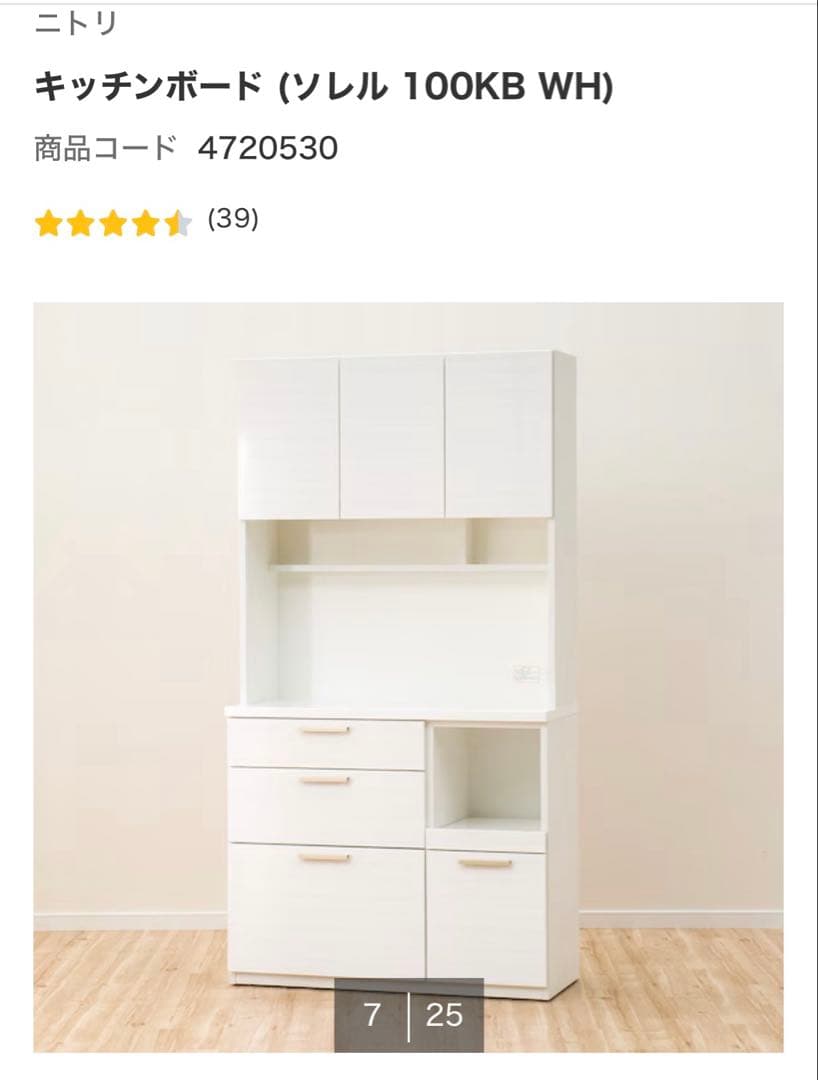Image resolution: width=818 pixels, height=1080 pixels.
Task: Open the 39 customer reviews
Action: pyautogui.click(x=232, y=219)
